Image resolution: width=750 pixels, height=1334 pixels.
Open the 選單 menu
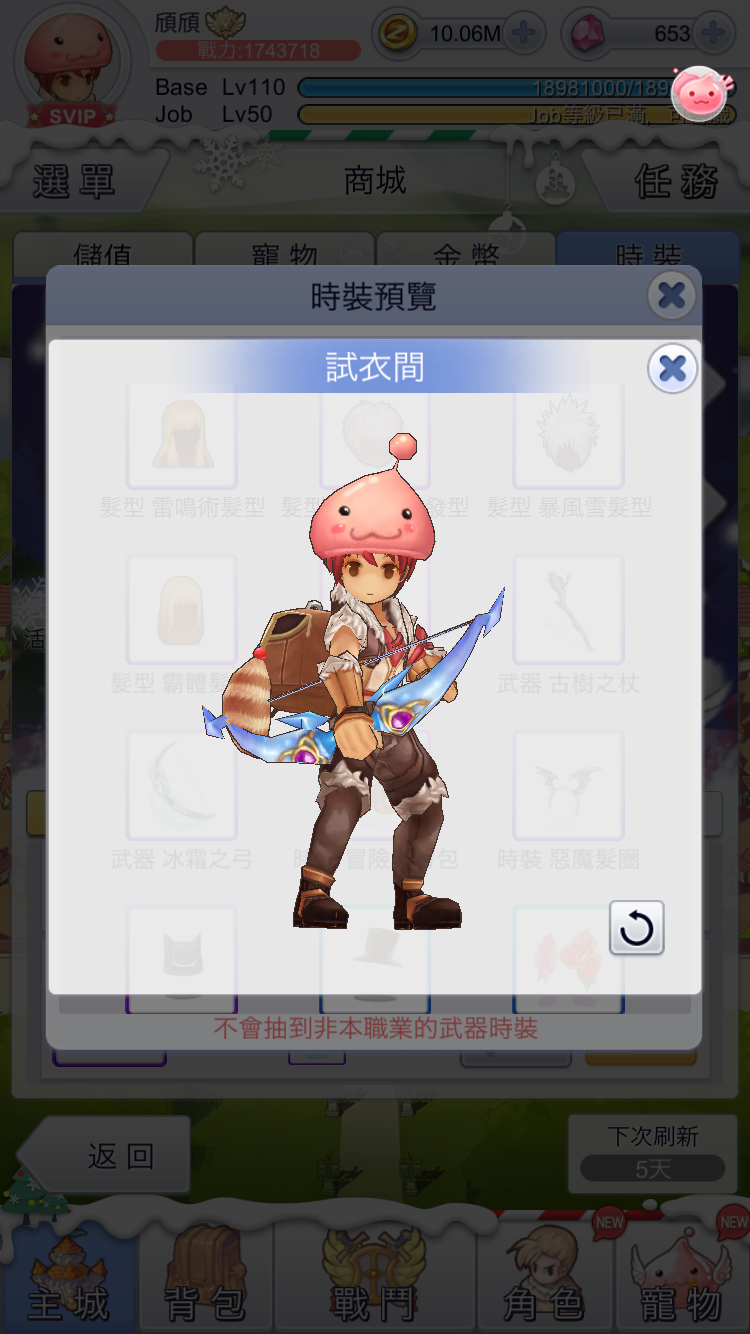[75, 182]
